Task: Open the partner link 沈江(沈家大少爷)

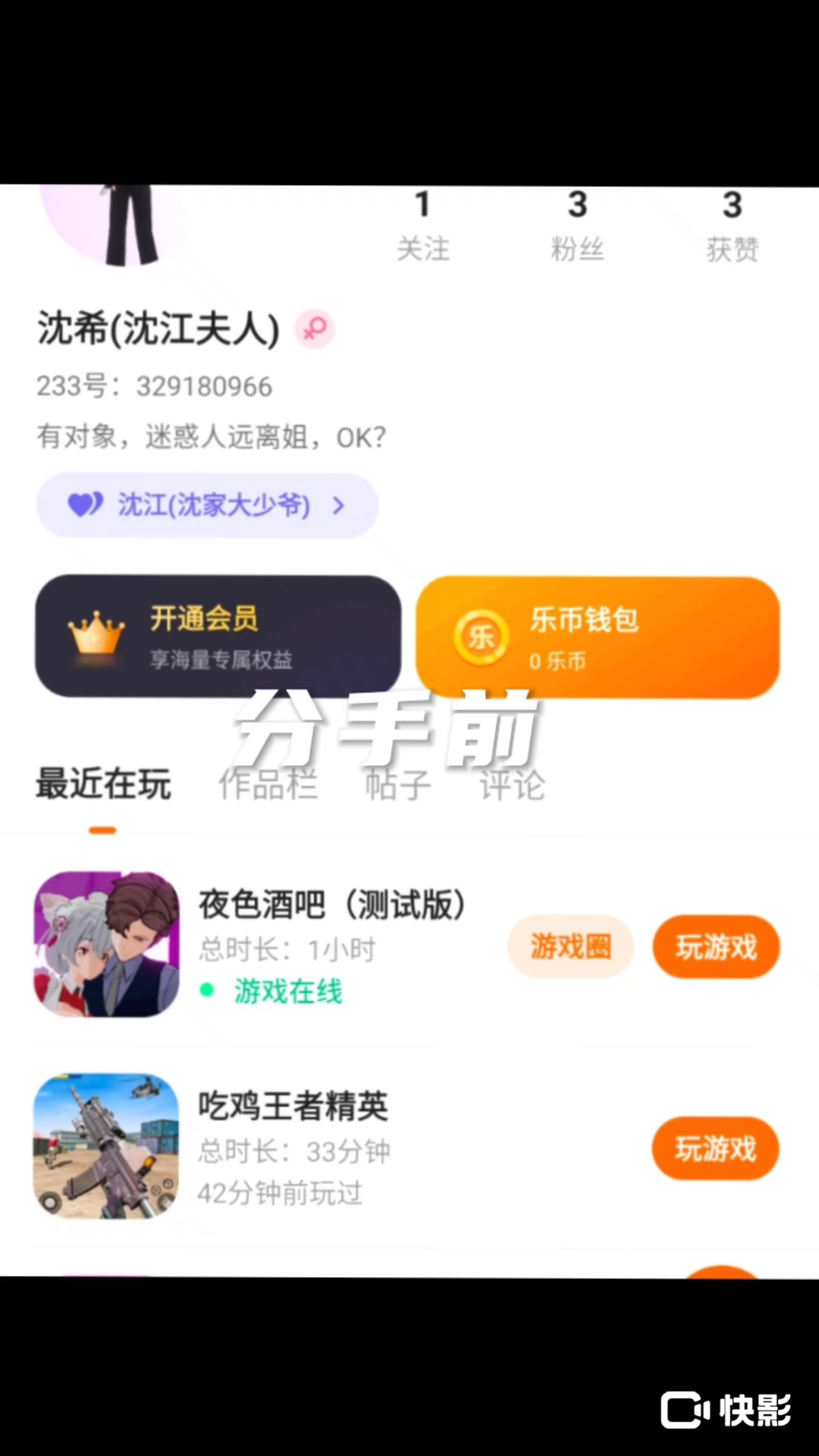Action: (x=207, y=505)
